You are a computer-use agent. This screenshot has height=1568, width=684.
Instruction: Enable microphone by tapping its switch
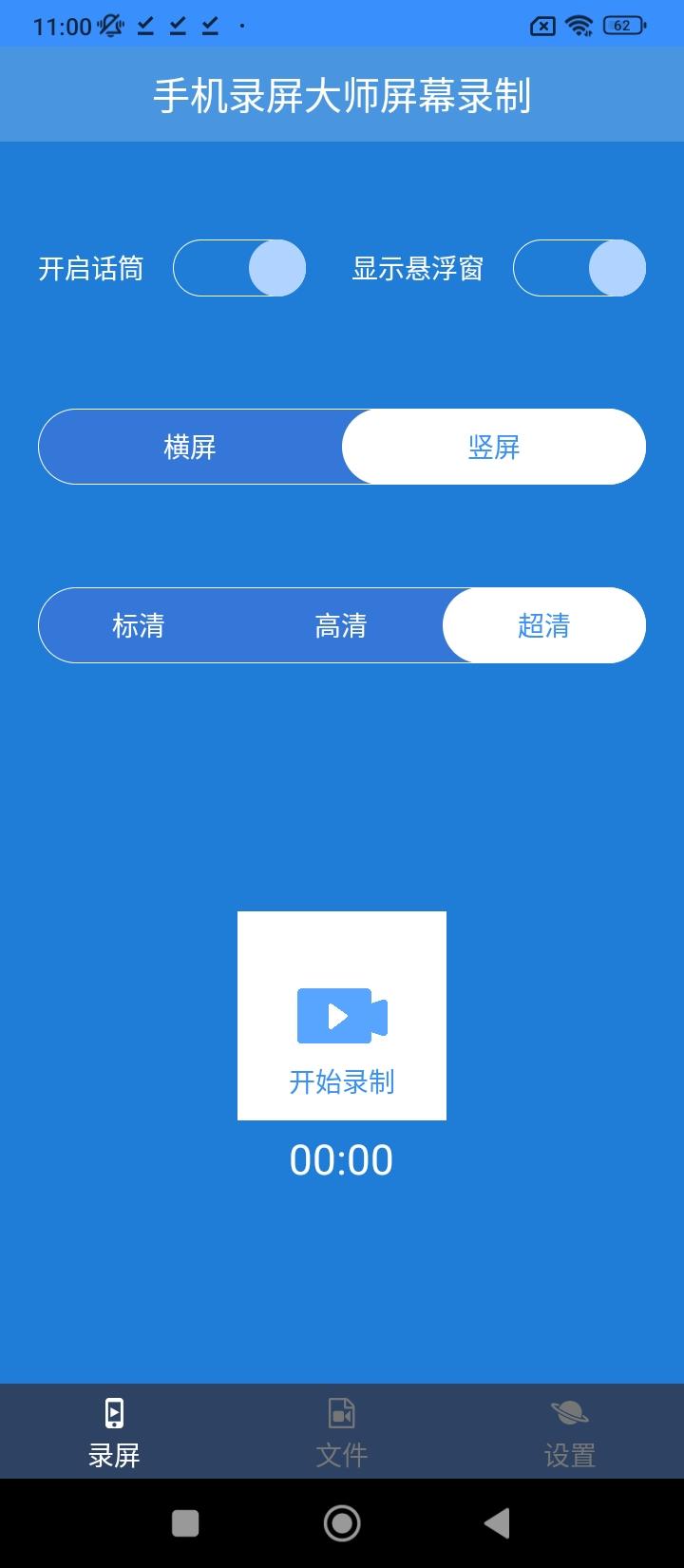tap(238, 268)
